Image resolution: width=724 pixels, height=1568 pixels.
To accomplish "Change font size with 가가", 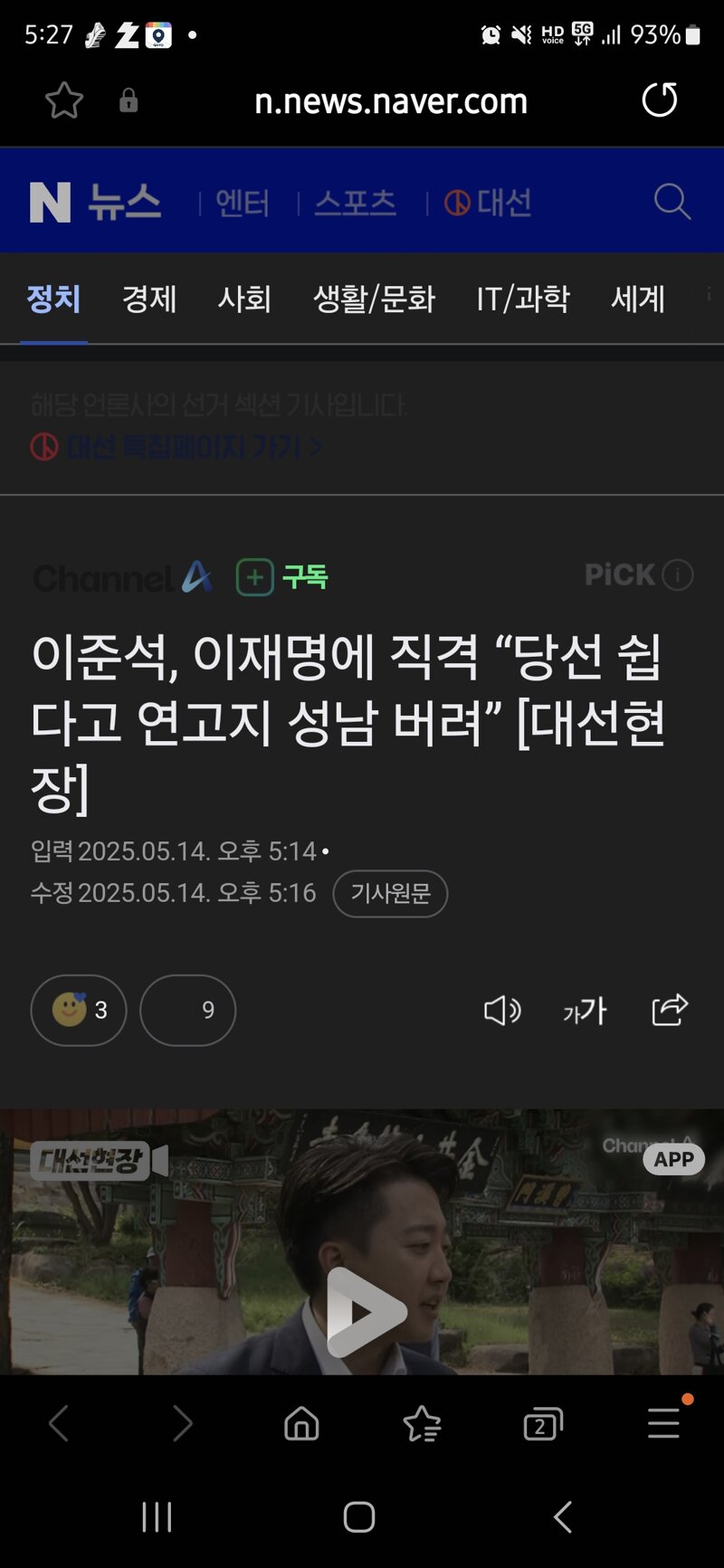I will pyautogui.click(x=585, y=1010).
